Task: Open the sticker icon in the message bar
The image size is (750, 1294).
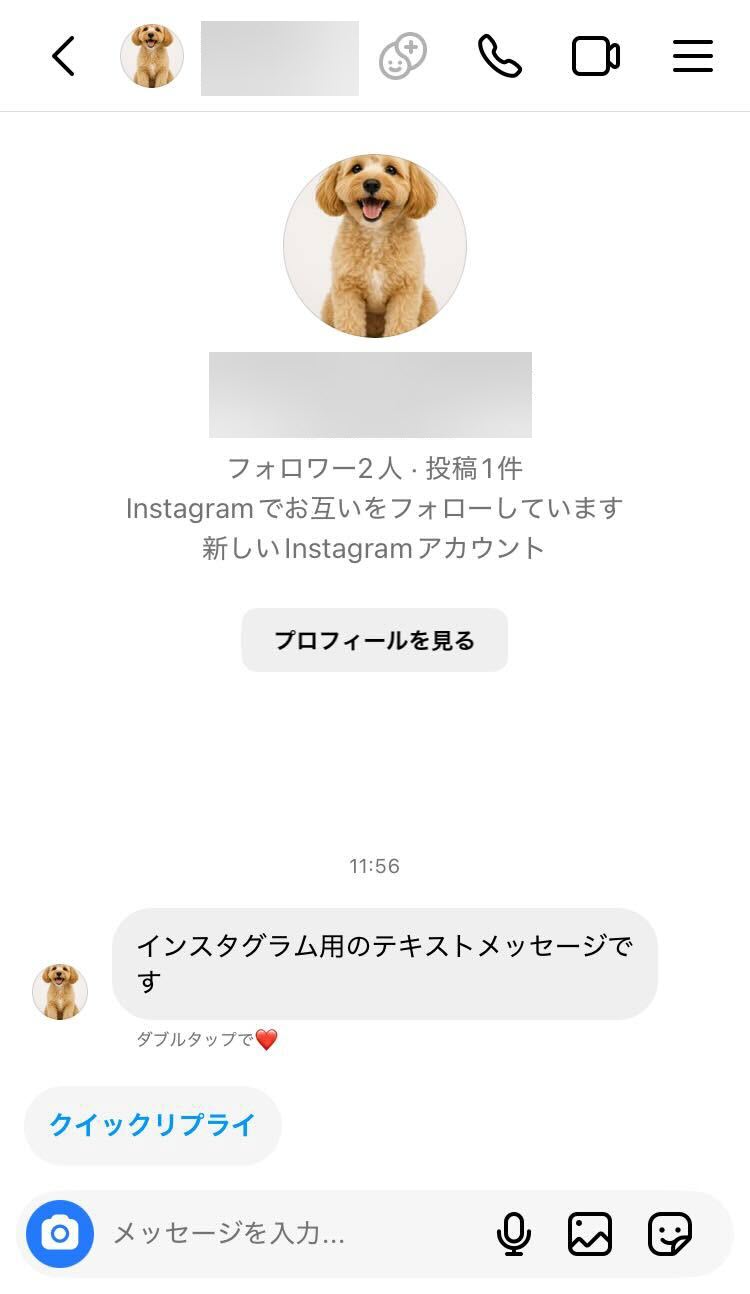Action: click(x=672, y=1234)
